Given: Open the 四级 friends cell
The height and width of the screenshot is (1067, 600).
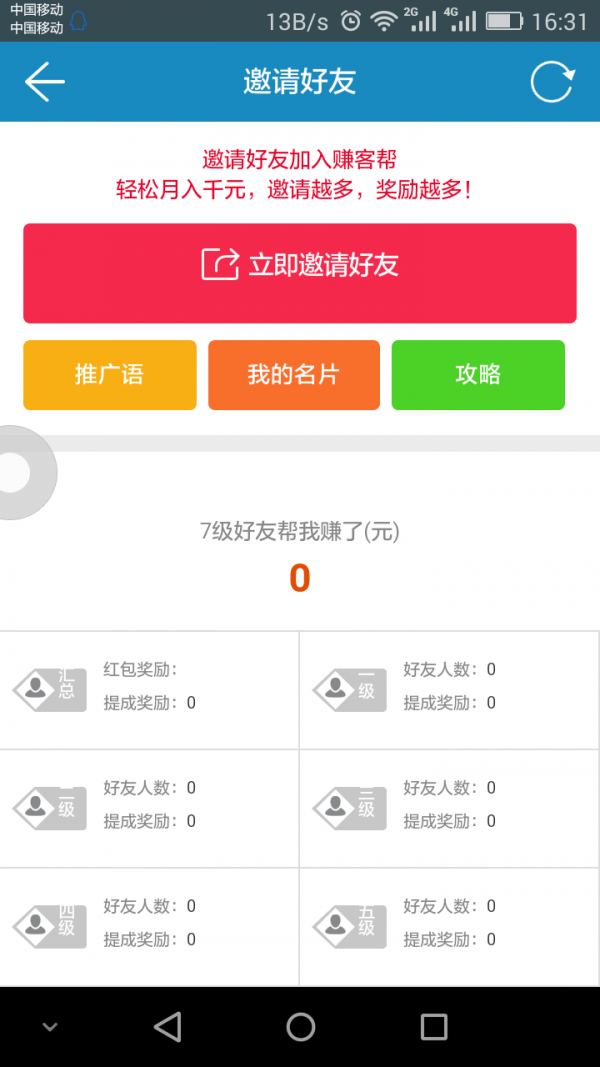Looking at the screenshot, I should [x=149, y=926].
